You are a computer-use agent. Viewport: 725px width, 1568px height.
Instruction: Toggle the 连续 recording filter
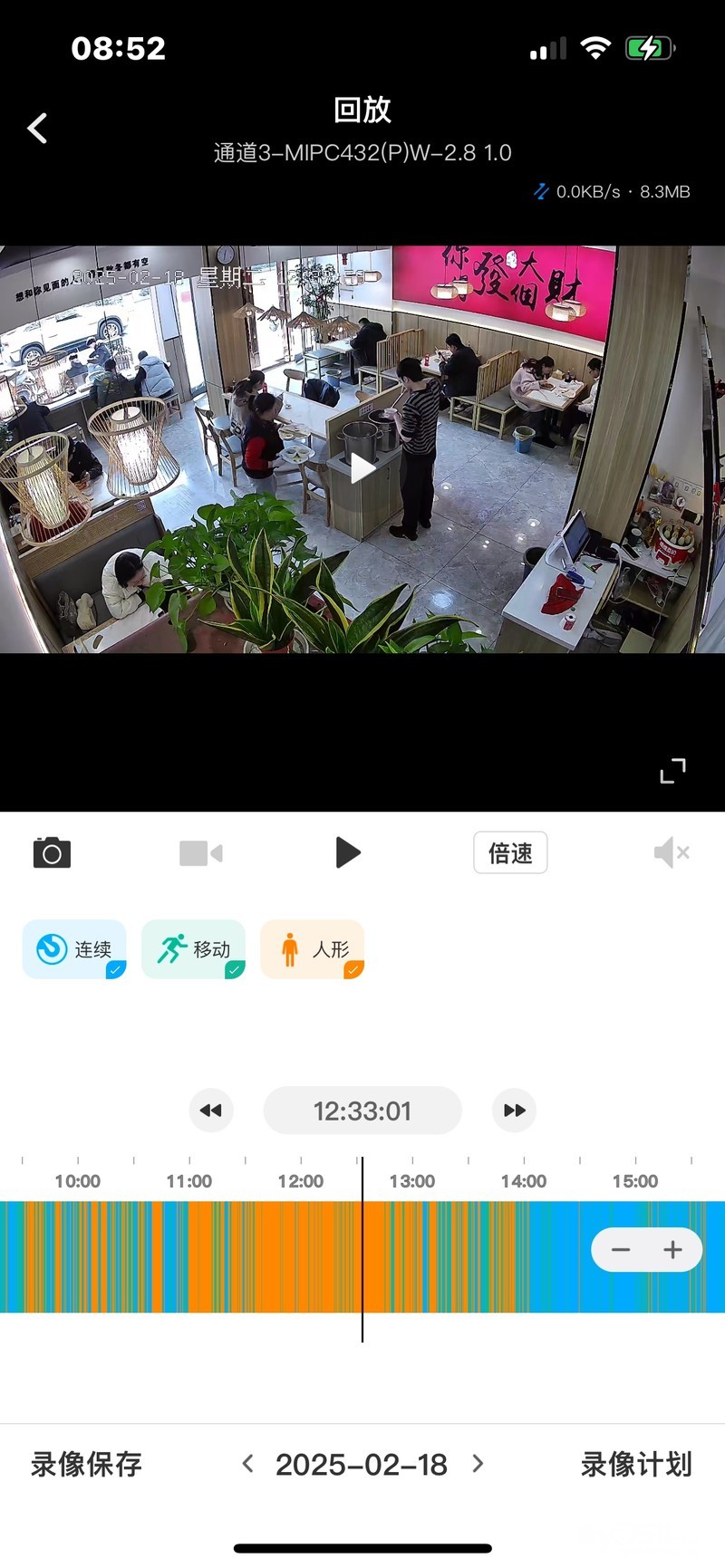[x=74, y=949]
